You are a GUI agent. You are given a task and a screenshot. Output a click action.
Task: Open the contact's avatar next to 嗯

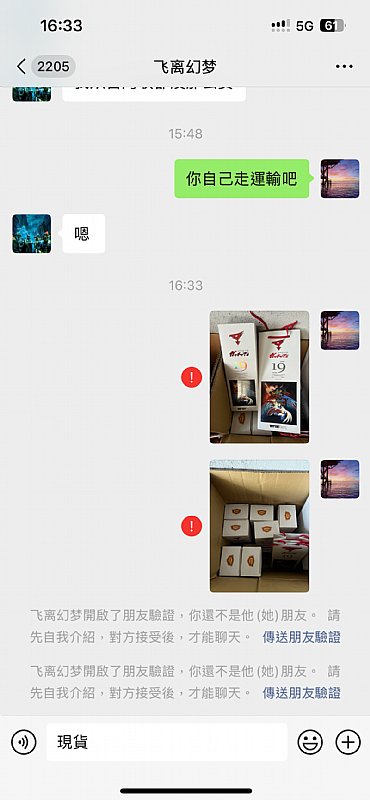point(32,234)
